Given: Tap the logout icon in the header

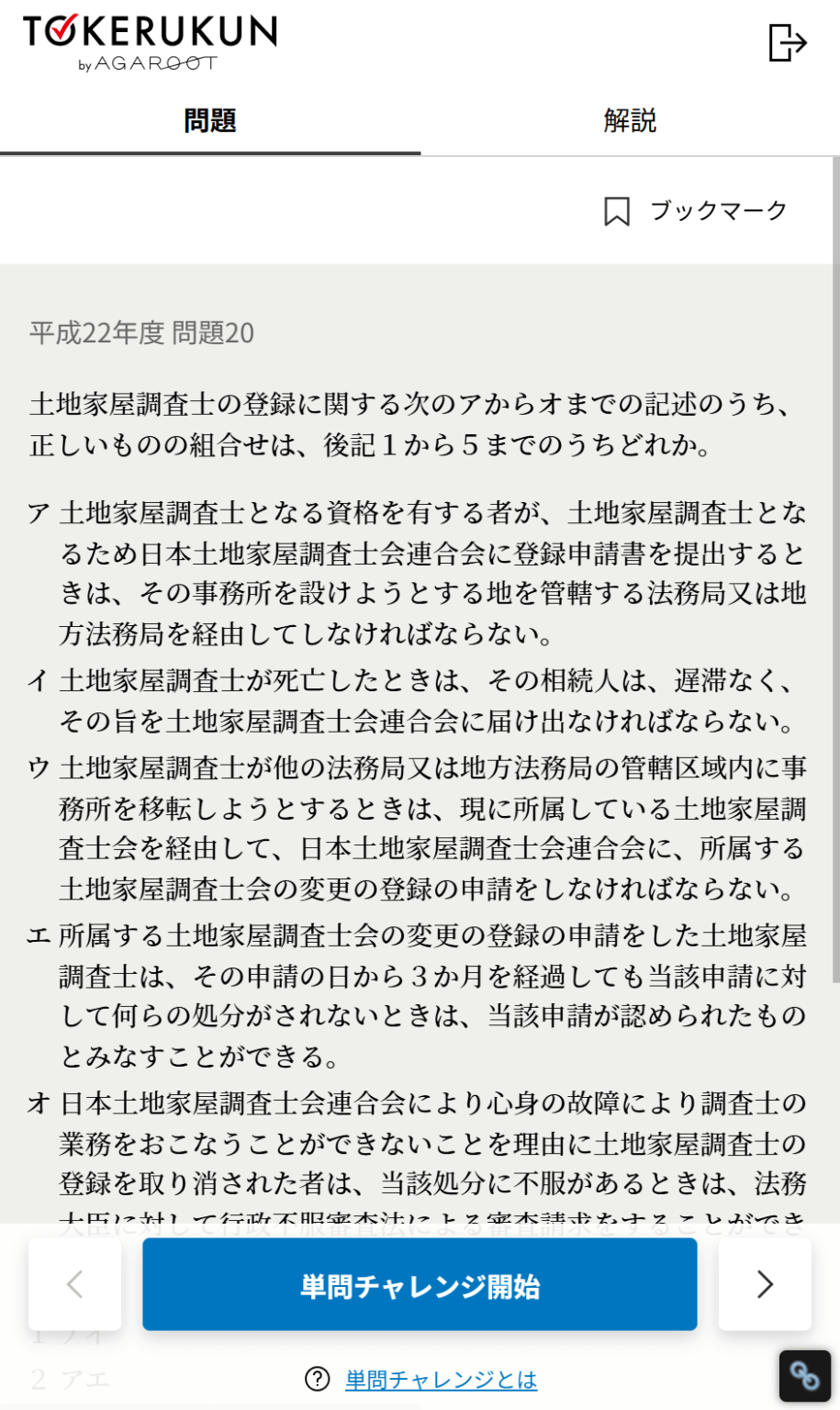Looking at the screenshot, I should (787, 43).
